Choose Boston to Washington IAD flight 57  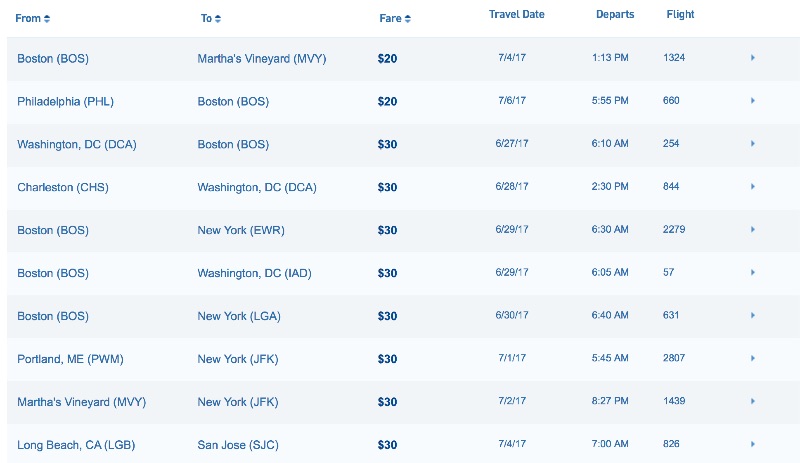point(752,273)
